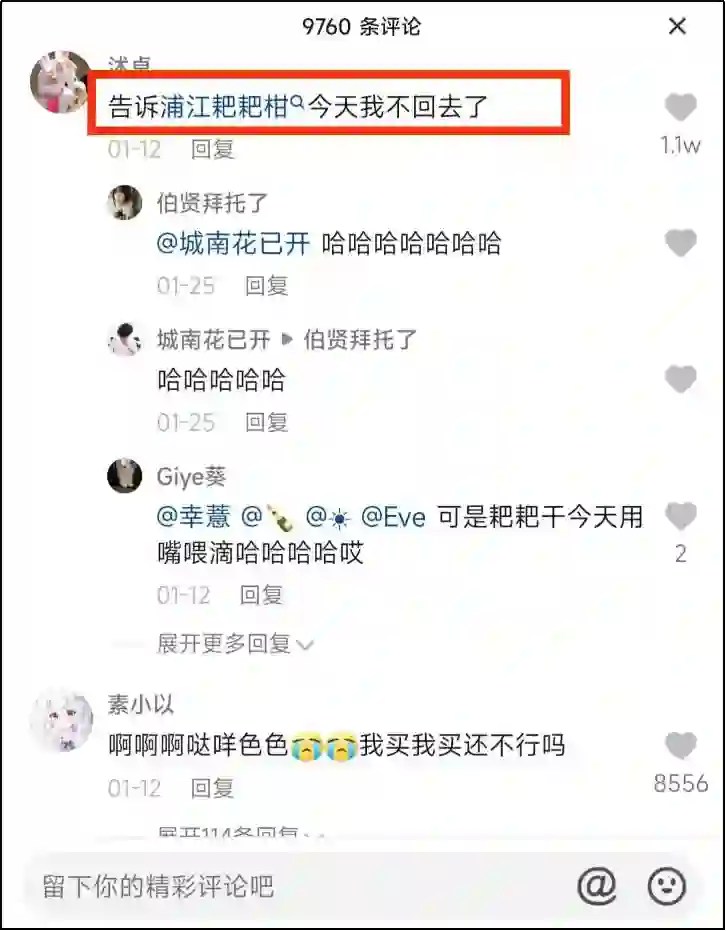Like Giye葵's reply
The image size is (726, 931).
click(680, 517)
